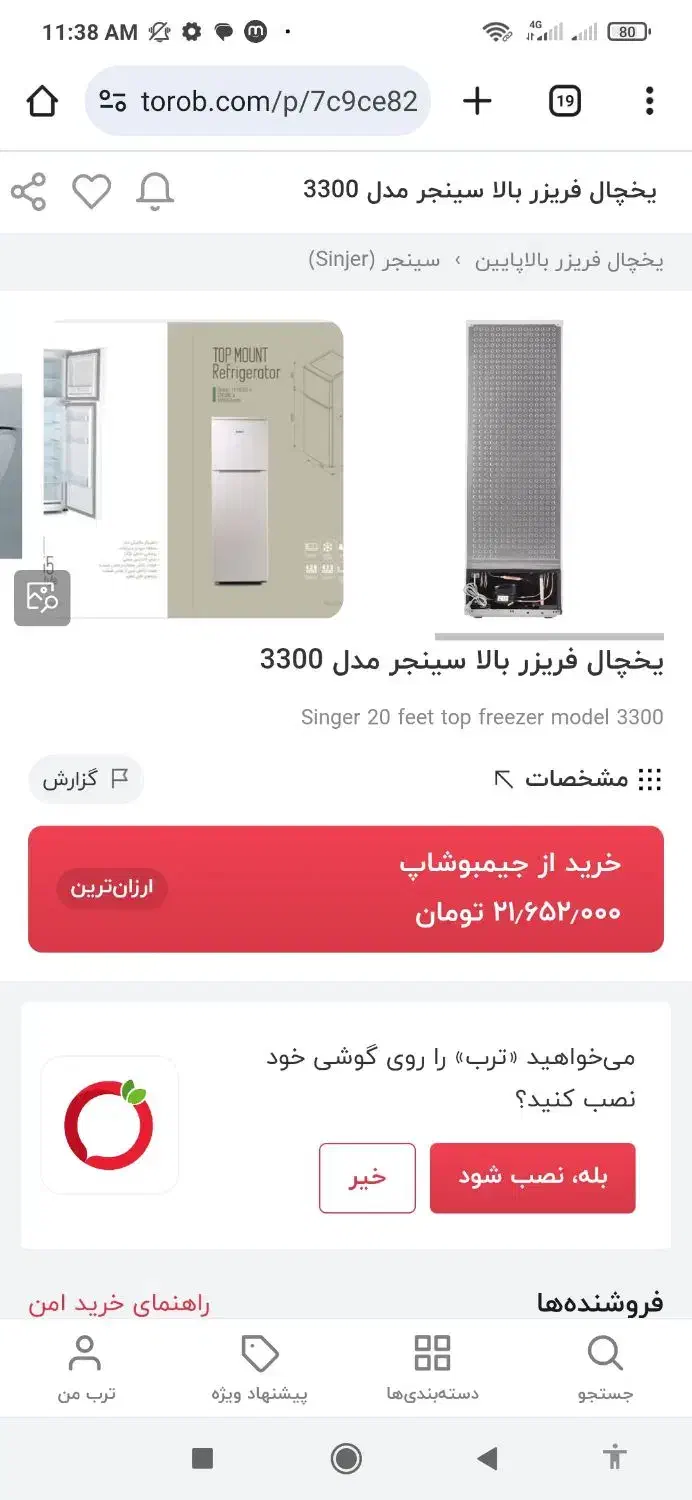The height and width of the screenshot is (1500, 692).
Task: Accept installing Torob with بله، نصب شود
Action: point(533,1178)
